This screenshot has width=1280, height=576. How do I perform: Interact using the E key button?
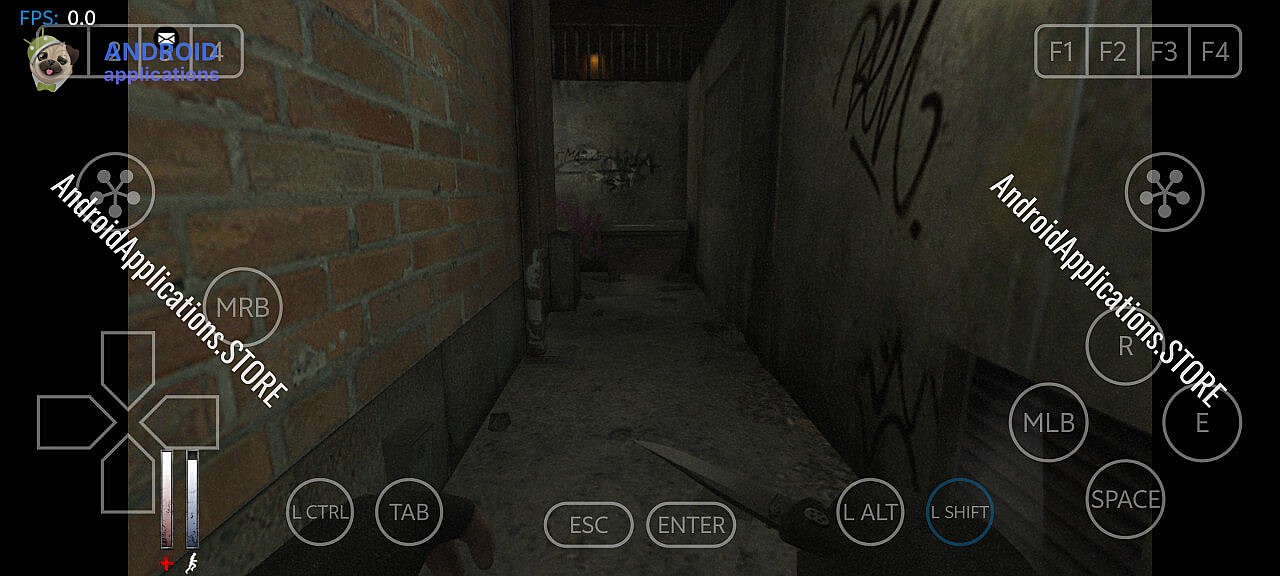[1202, 422]
